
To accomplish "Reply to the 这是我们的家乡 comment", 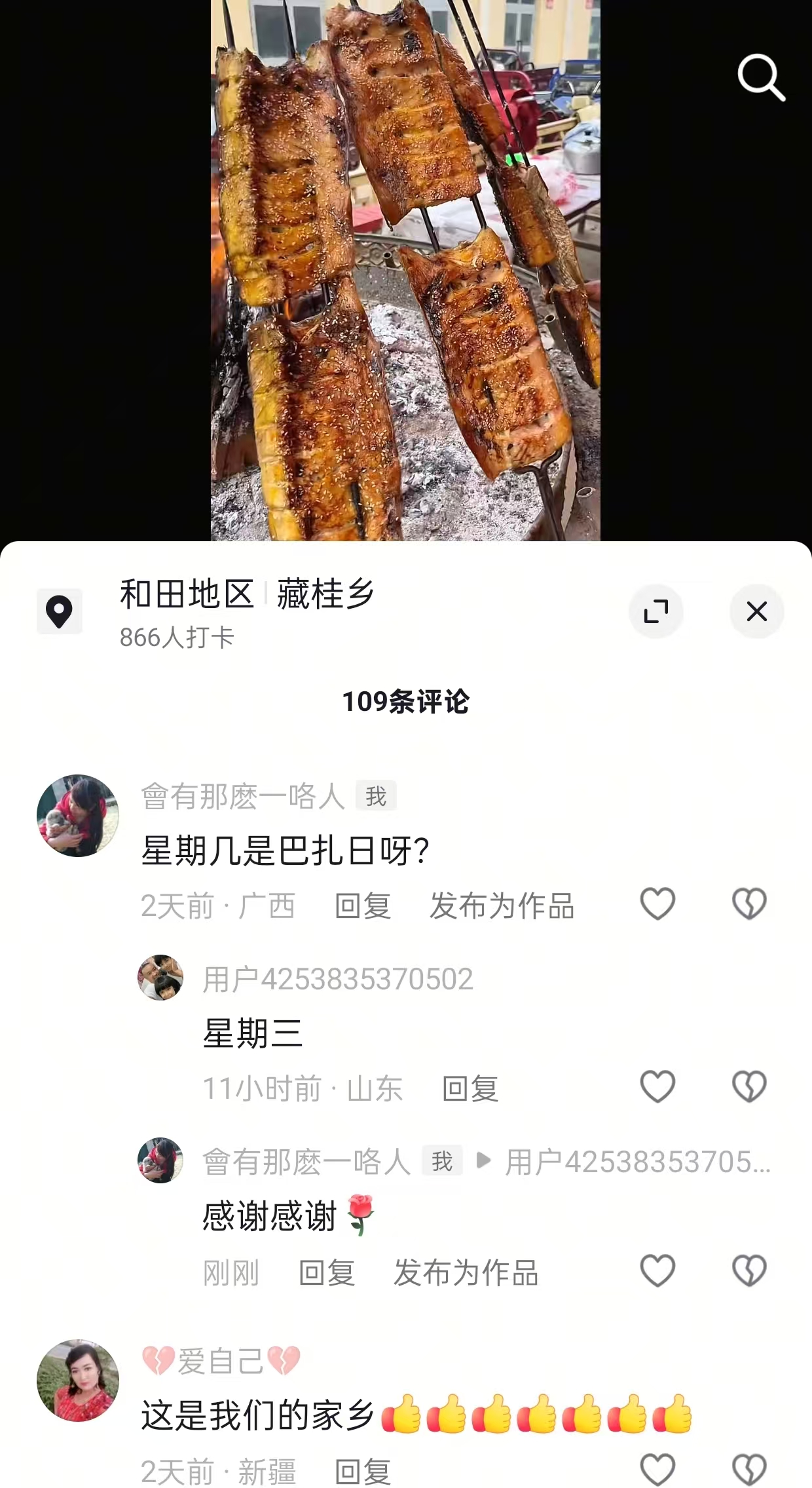I will pos(363,1472).
